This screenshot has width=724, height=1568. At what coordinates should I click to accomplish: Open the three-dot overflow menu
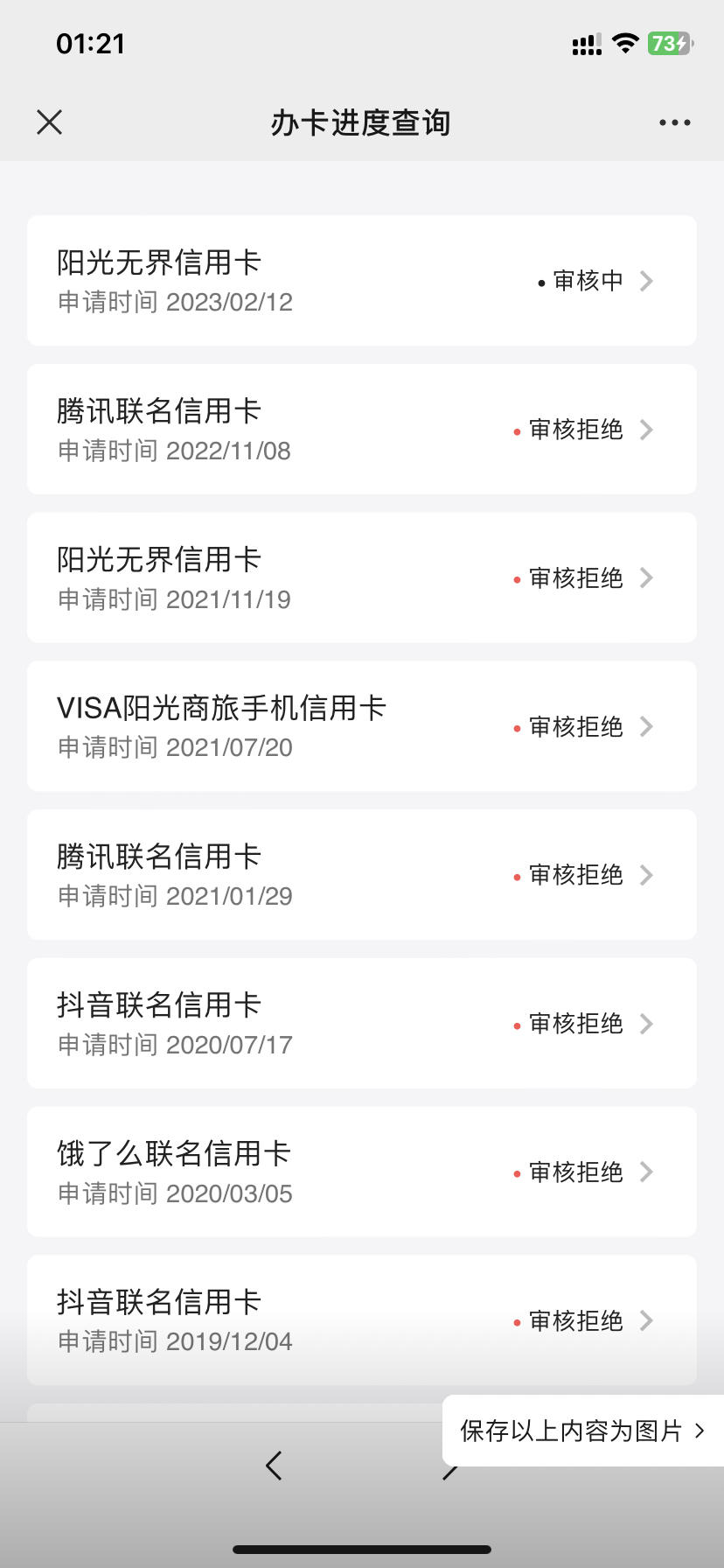point(674,122)
